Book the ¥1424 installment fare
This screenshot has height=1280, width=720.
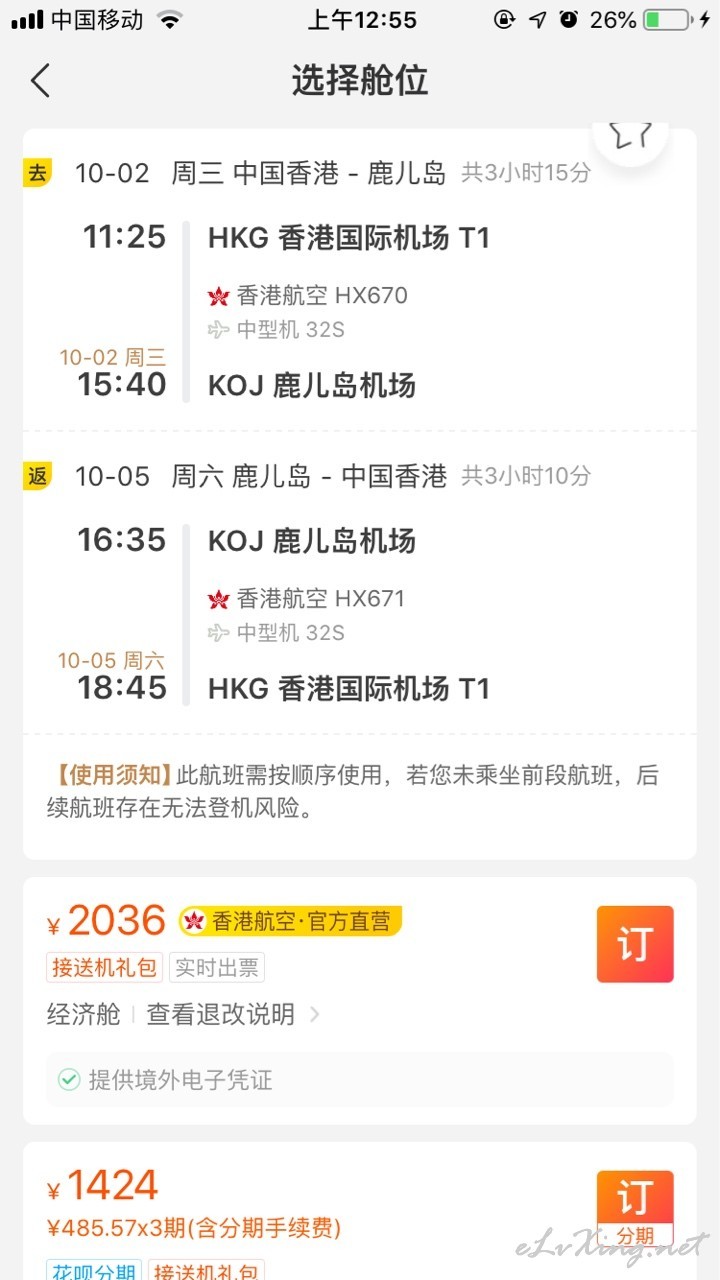[635, 1208]
